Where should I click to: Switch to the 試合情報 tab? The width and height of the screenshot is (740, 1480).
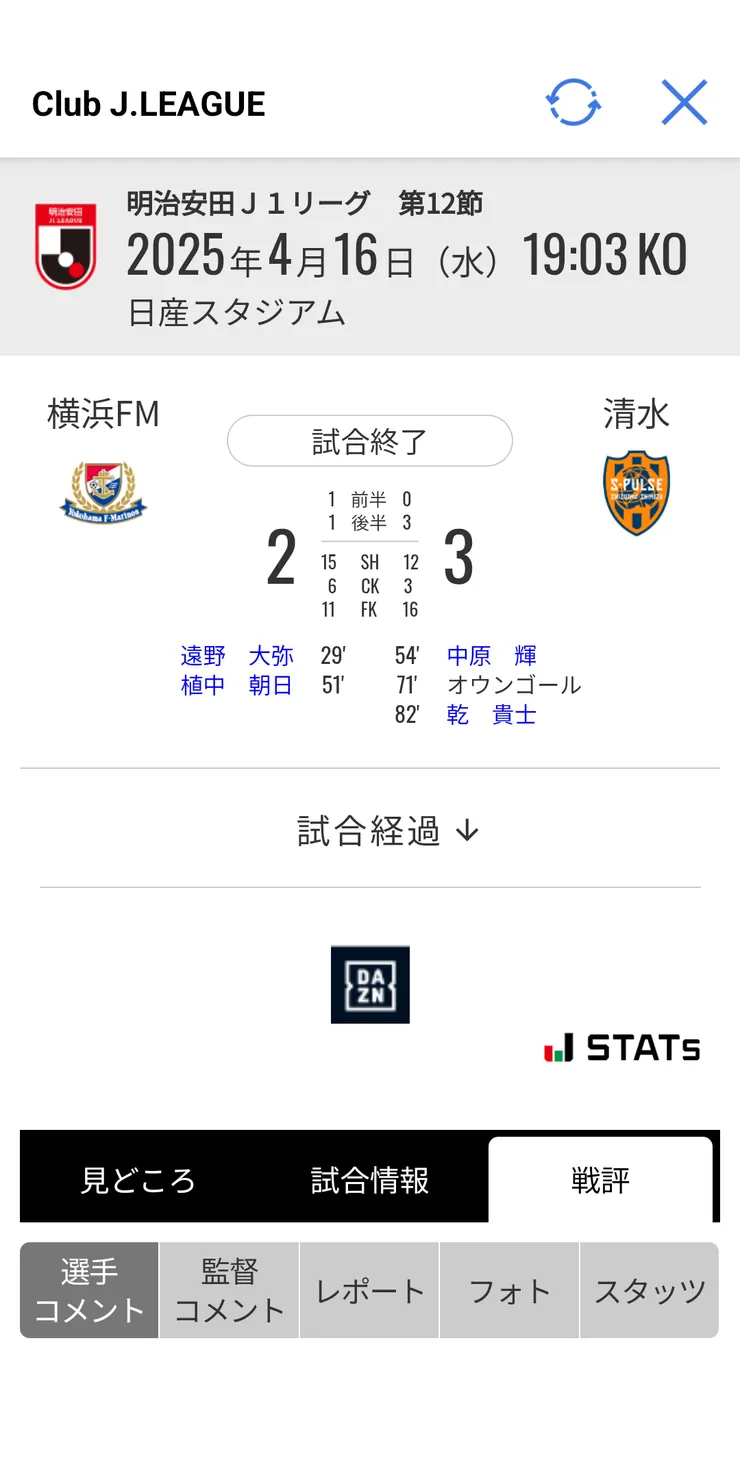(x=370, y=1180)
